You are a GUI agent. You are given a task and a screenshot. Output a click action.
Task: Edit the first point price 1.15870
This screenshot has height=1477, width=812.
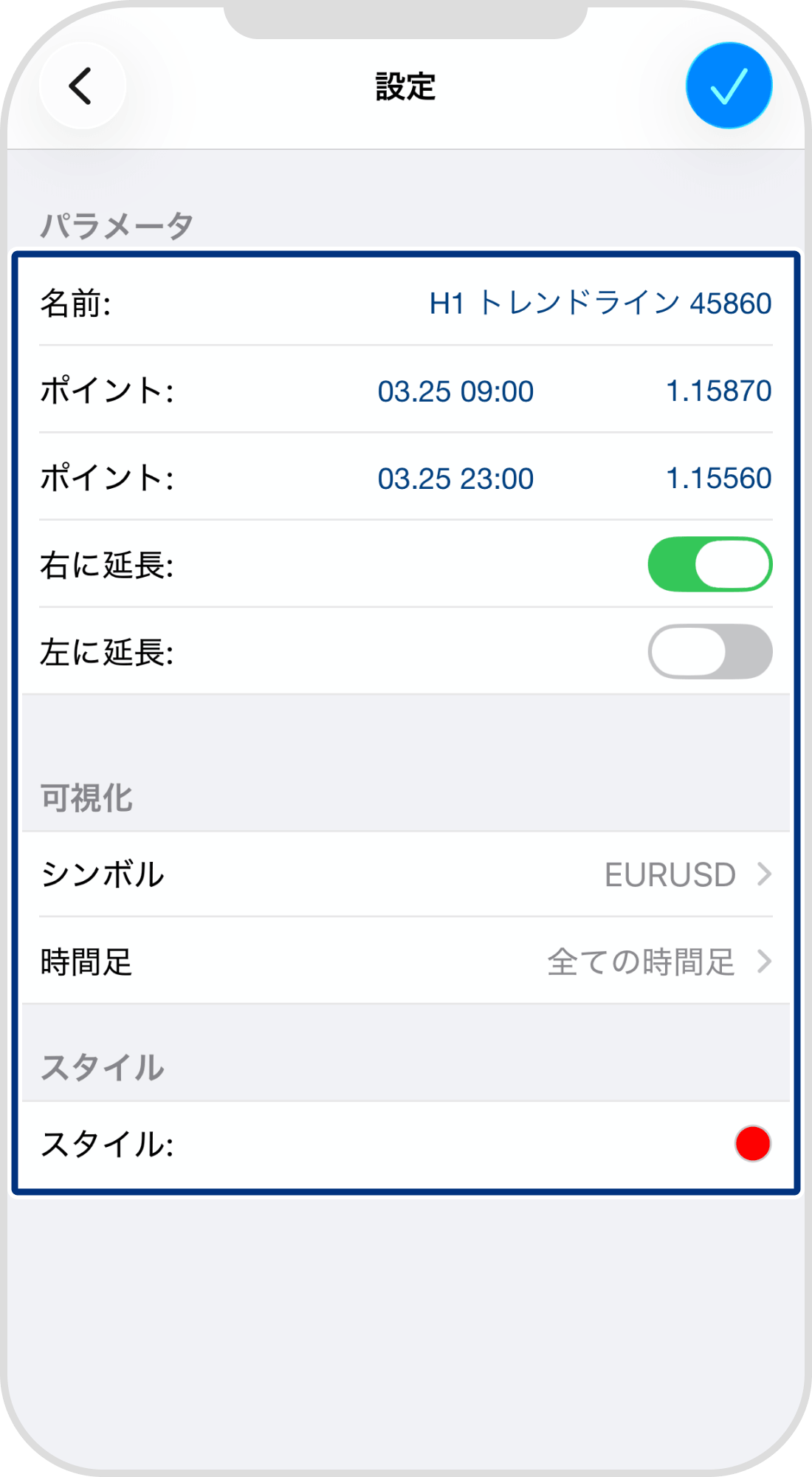[718, 391]
